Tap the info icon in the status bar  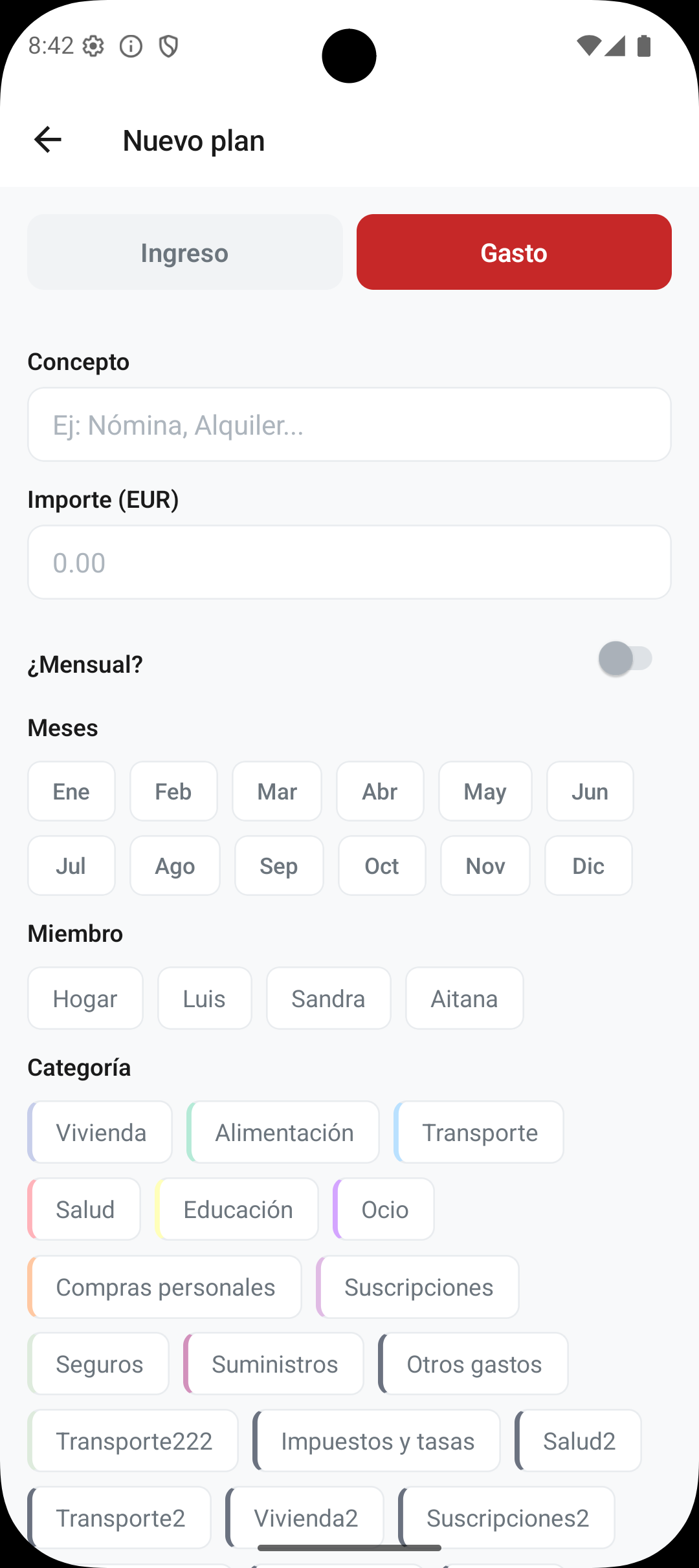tap(131, 46)
